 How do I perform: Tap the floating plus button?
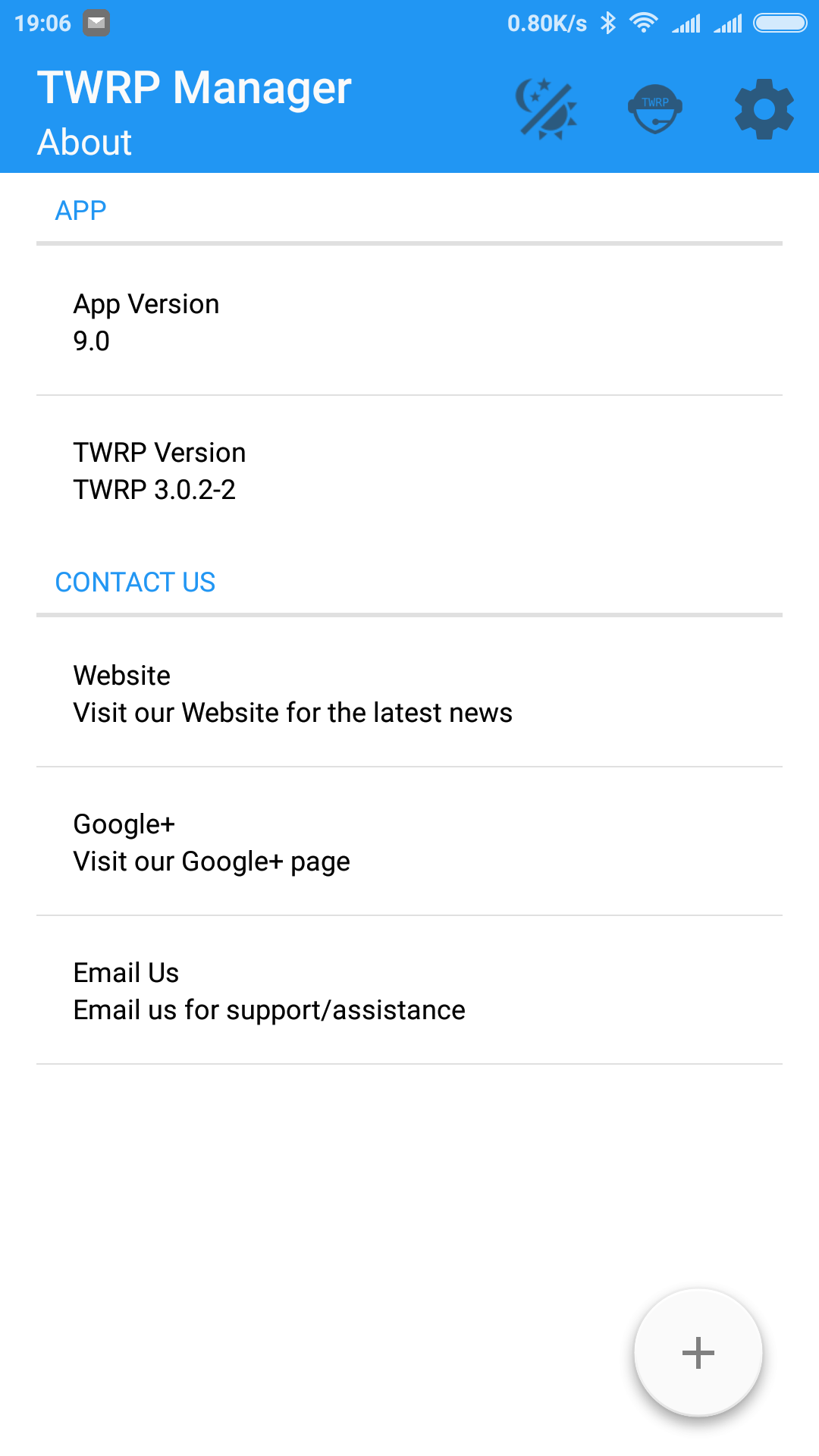(x=698, y=1353)
